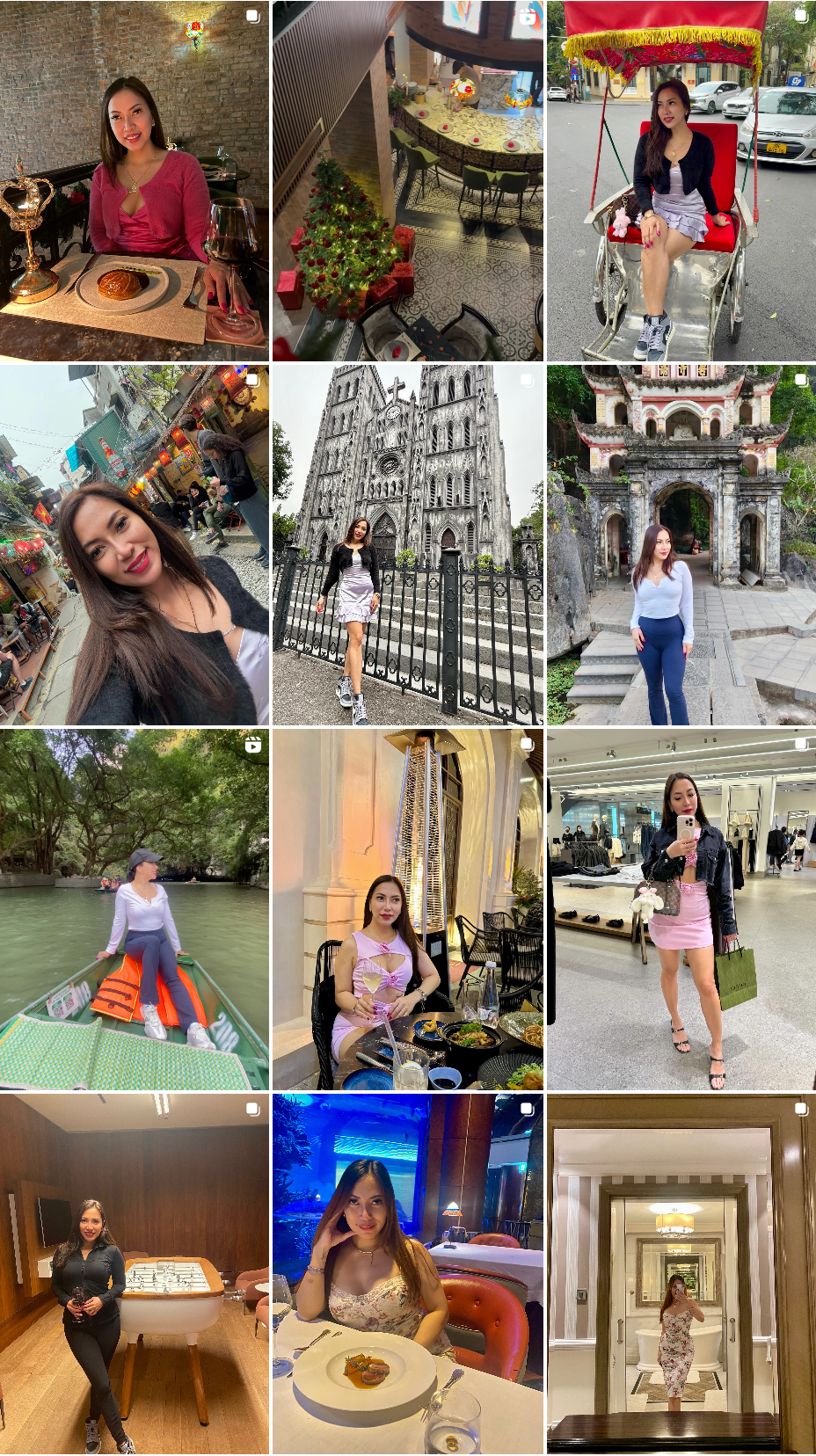
Task: Open the ancient temple gate post
Action: point(681,545)
